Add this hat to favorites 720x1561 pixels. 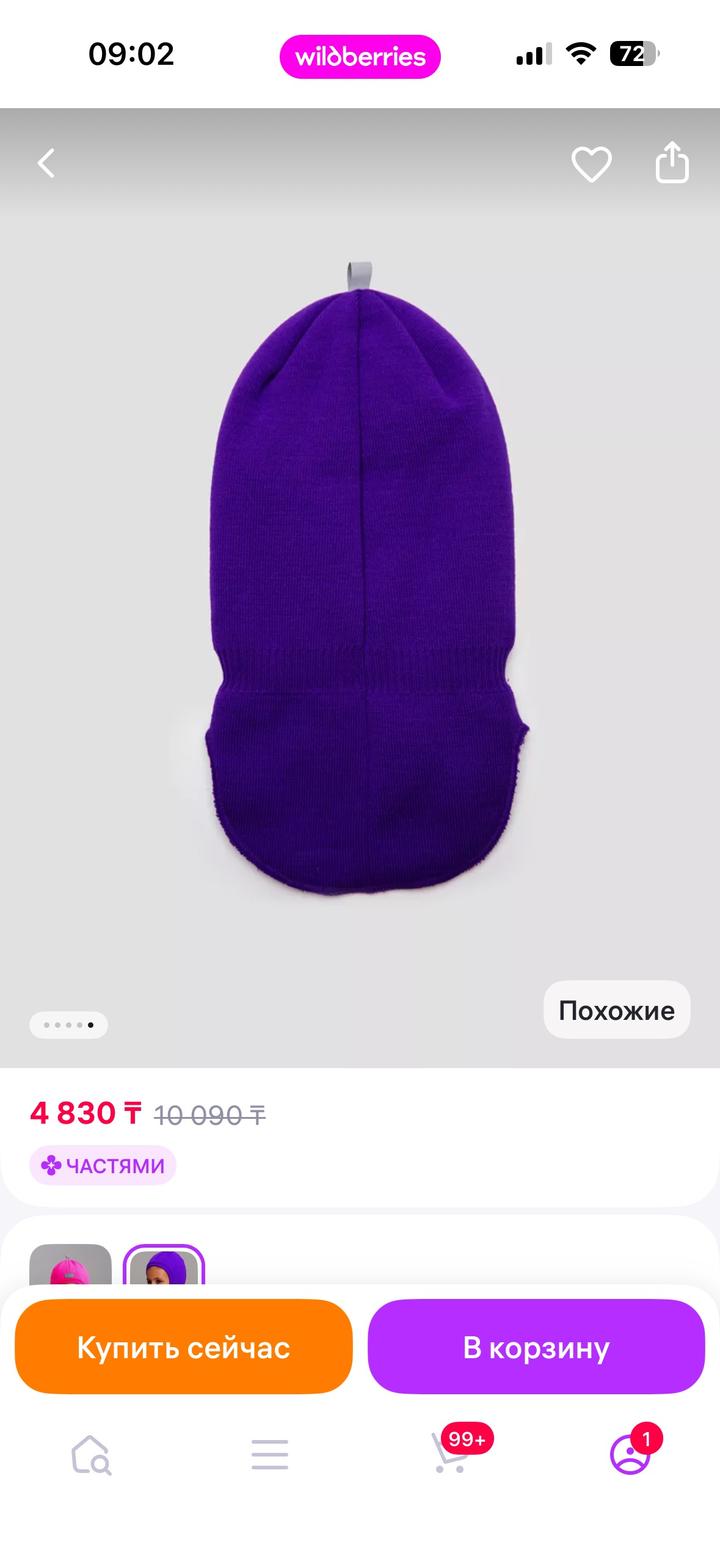tap(591, 163)
